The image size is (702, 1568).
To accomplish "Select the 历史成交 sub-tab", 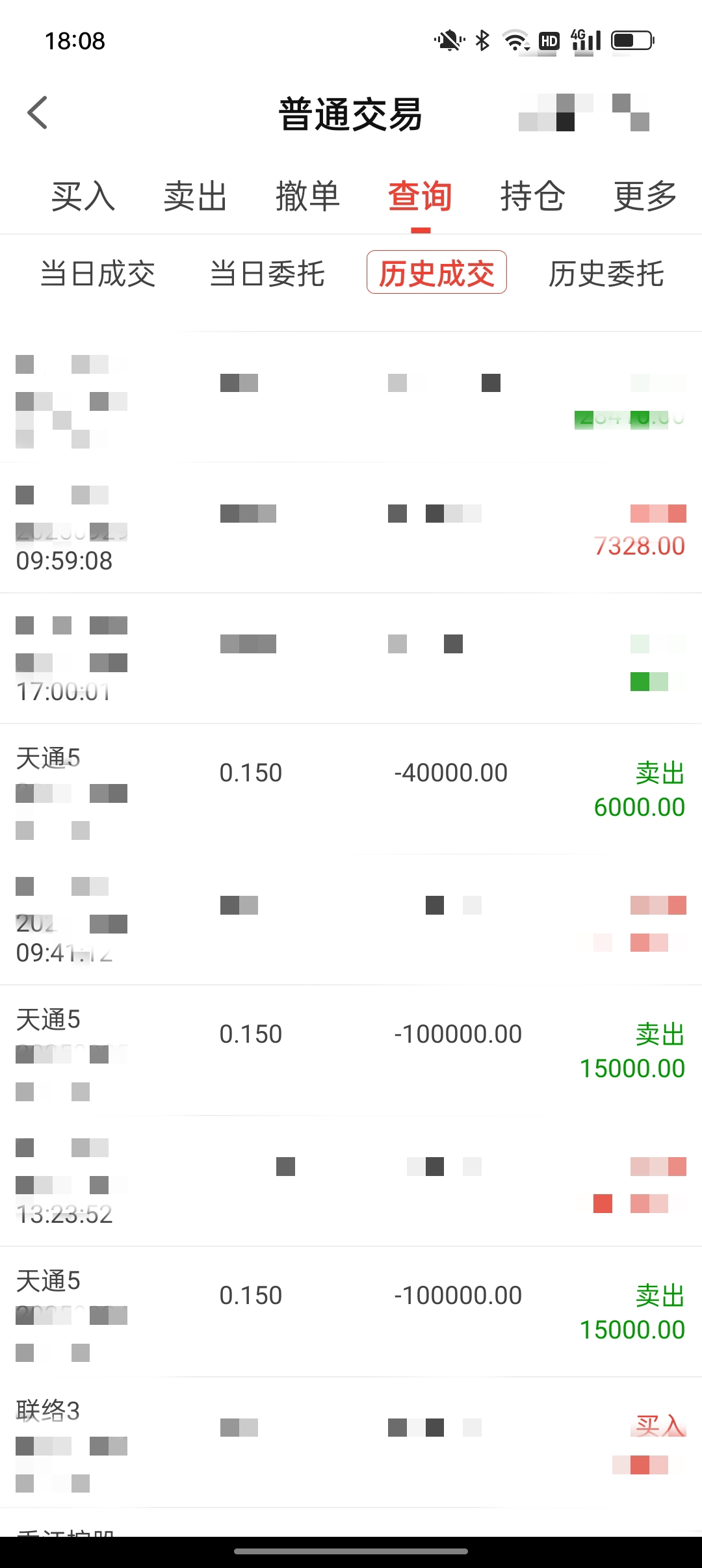I will click(437, 273).
